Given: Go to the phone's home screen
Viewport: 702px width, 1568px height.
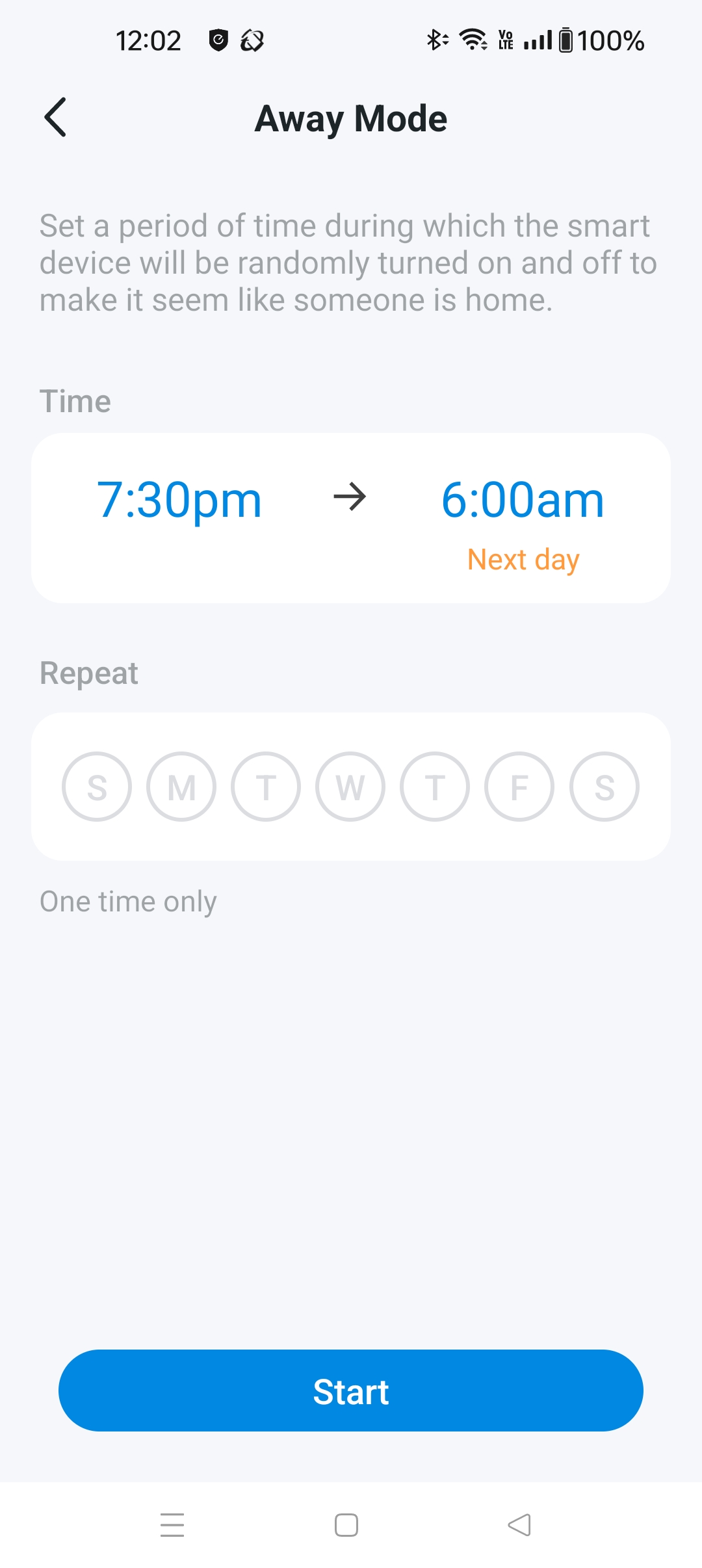Looking at the screenshot, I should pos(346,1524).
